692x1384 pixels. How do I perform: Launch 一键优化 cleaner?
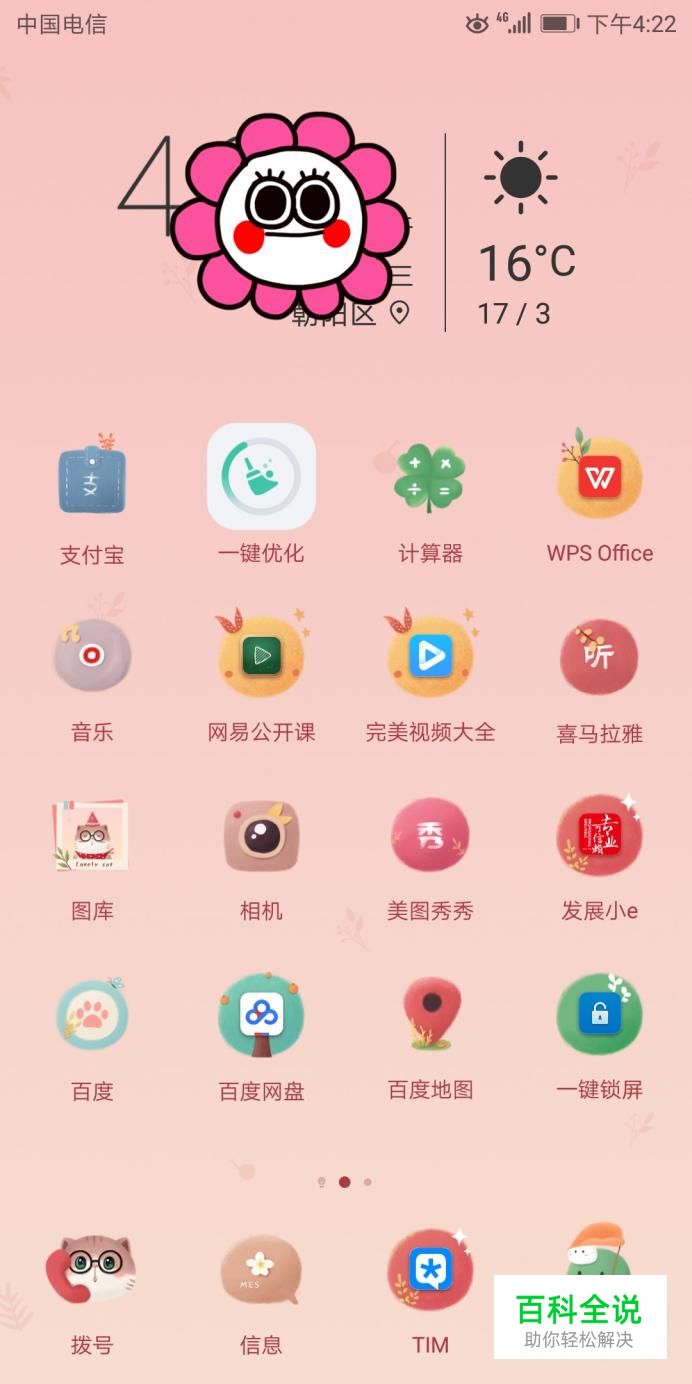261,477
